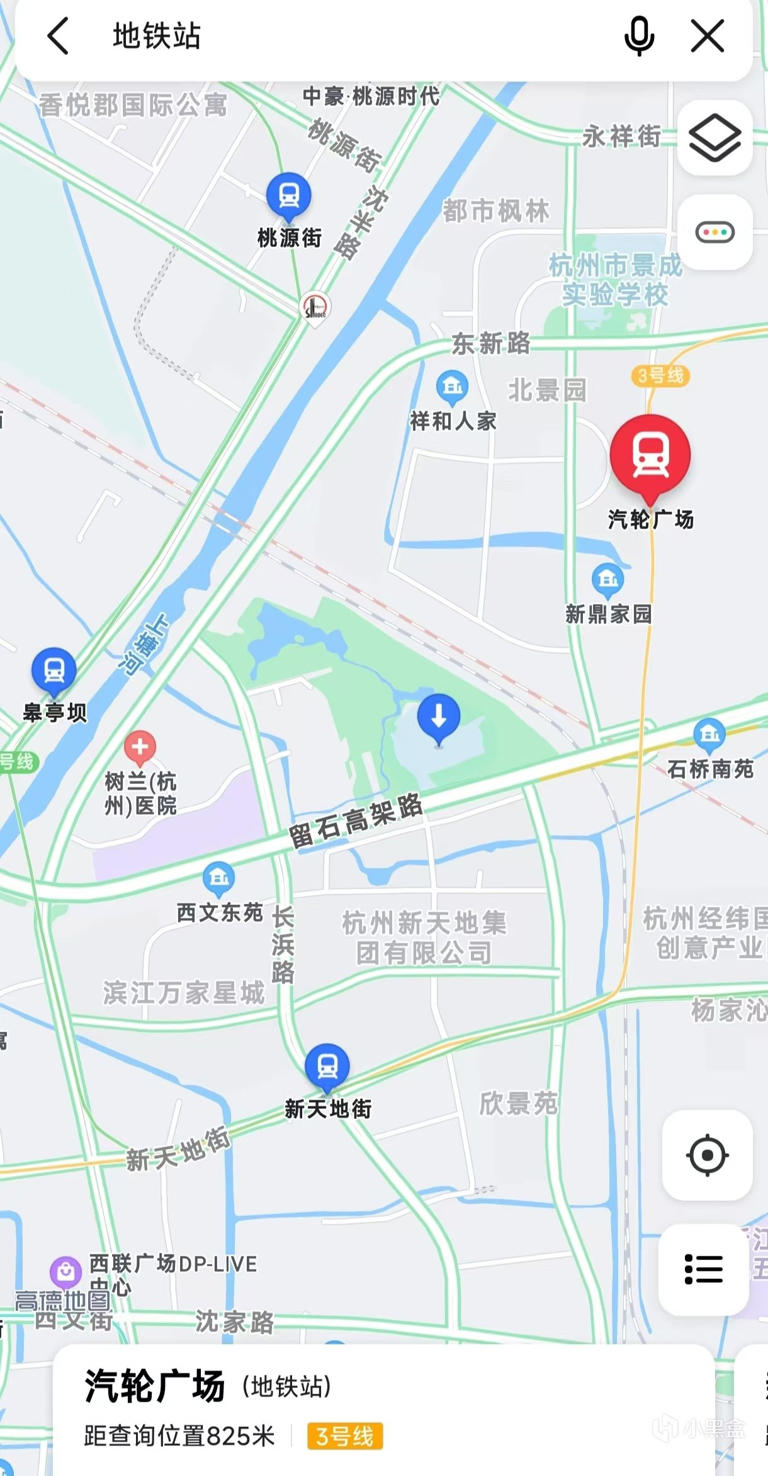The height and width of the screenshot is (1476, 768).
Task: Select the 树兰(杭州)医院 hospital marker
Action: [x=139, y=745]
